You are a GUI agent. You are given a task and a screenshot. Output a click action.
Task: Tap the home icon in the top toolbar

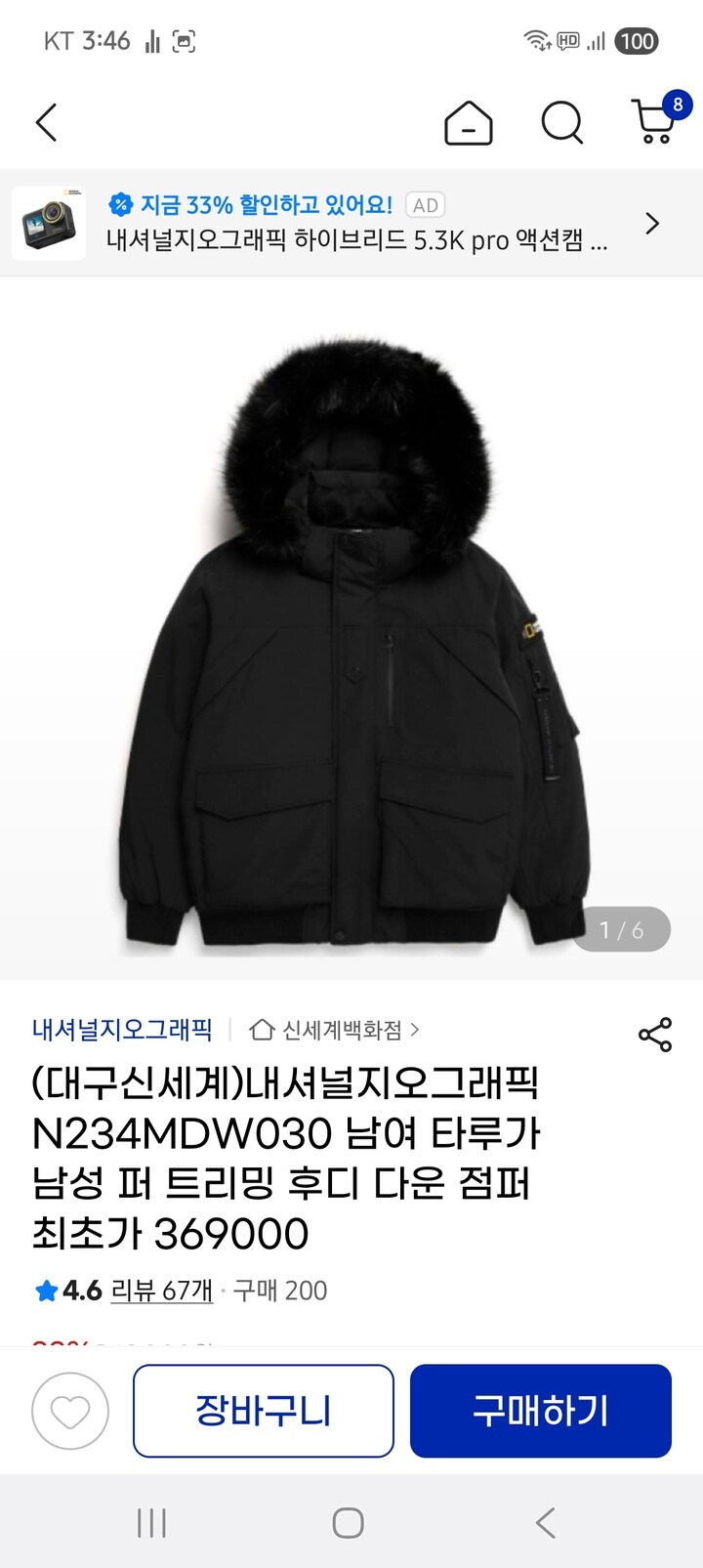pyautogui.click(x=468, y=124)
